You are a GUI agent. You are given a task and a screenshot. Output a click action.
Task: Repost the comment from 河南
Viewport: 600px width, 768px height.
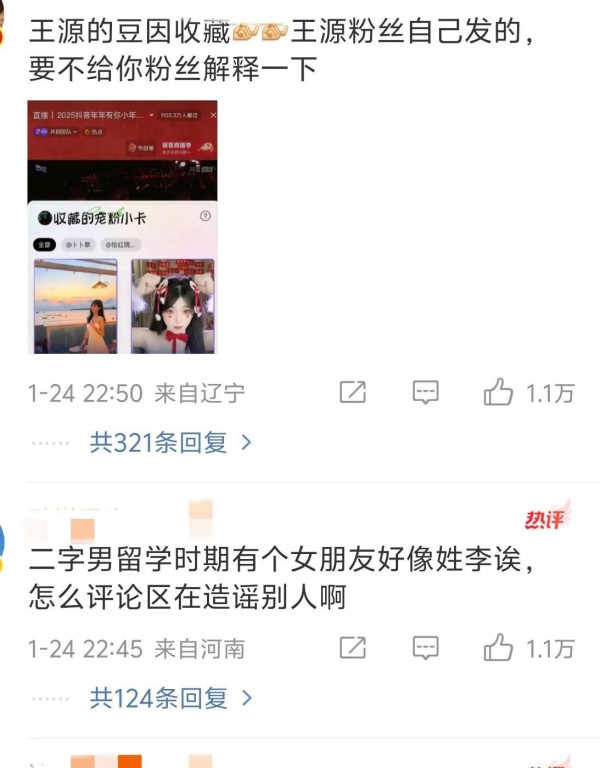click(352, 648)
